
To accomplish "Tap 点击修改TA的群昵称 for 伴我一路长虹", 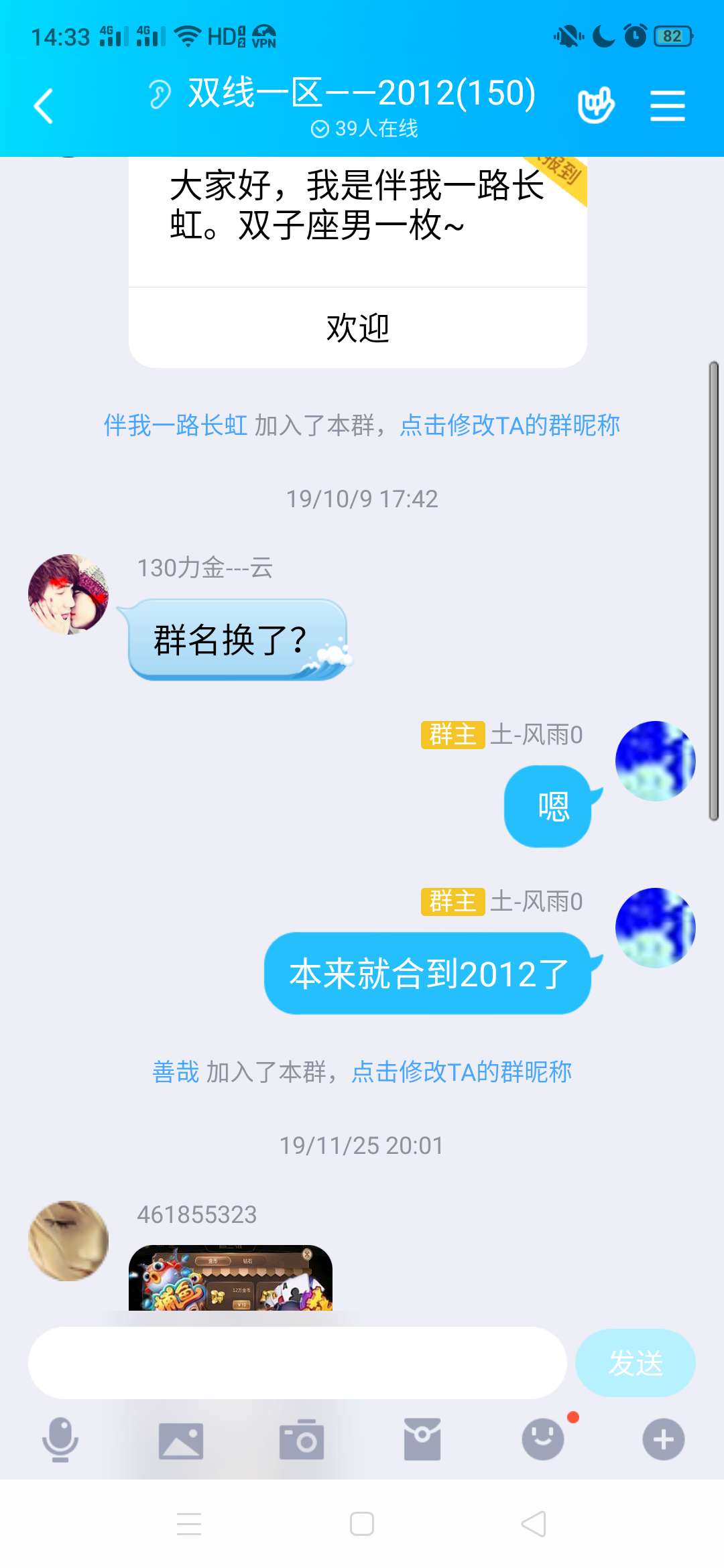I will point(509,425).
